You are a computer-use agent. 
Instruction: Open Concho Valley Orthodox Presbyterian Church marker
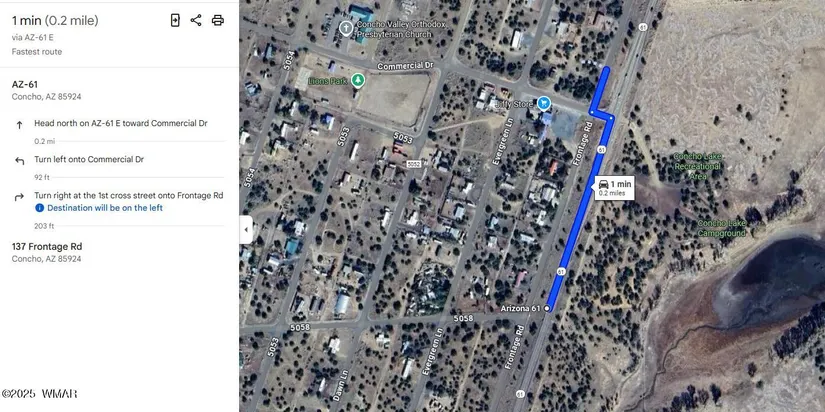click(346, 27)
